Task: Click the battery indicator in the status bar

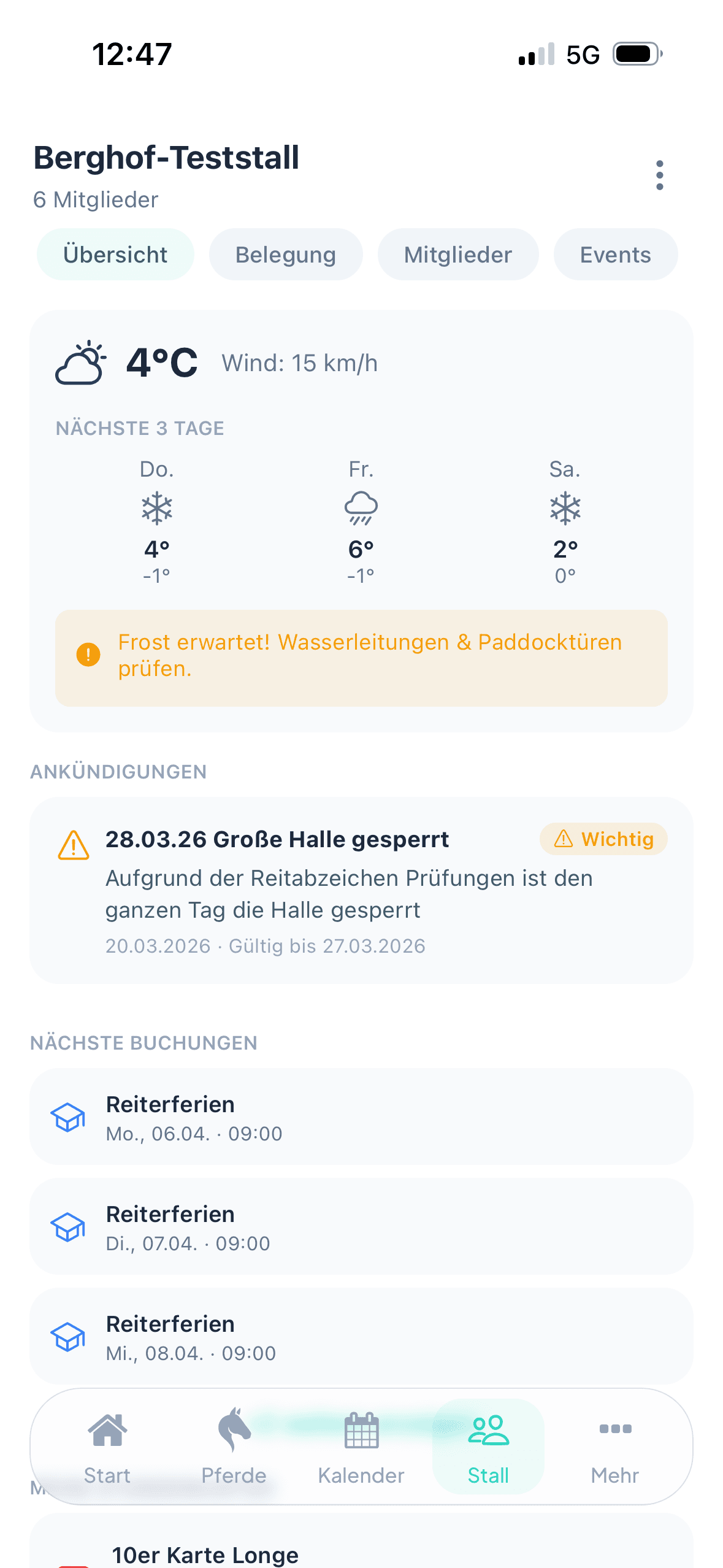Action: [x=634, y=53]
